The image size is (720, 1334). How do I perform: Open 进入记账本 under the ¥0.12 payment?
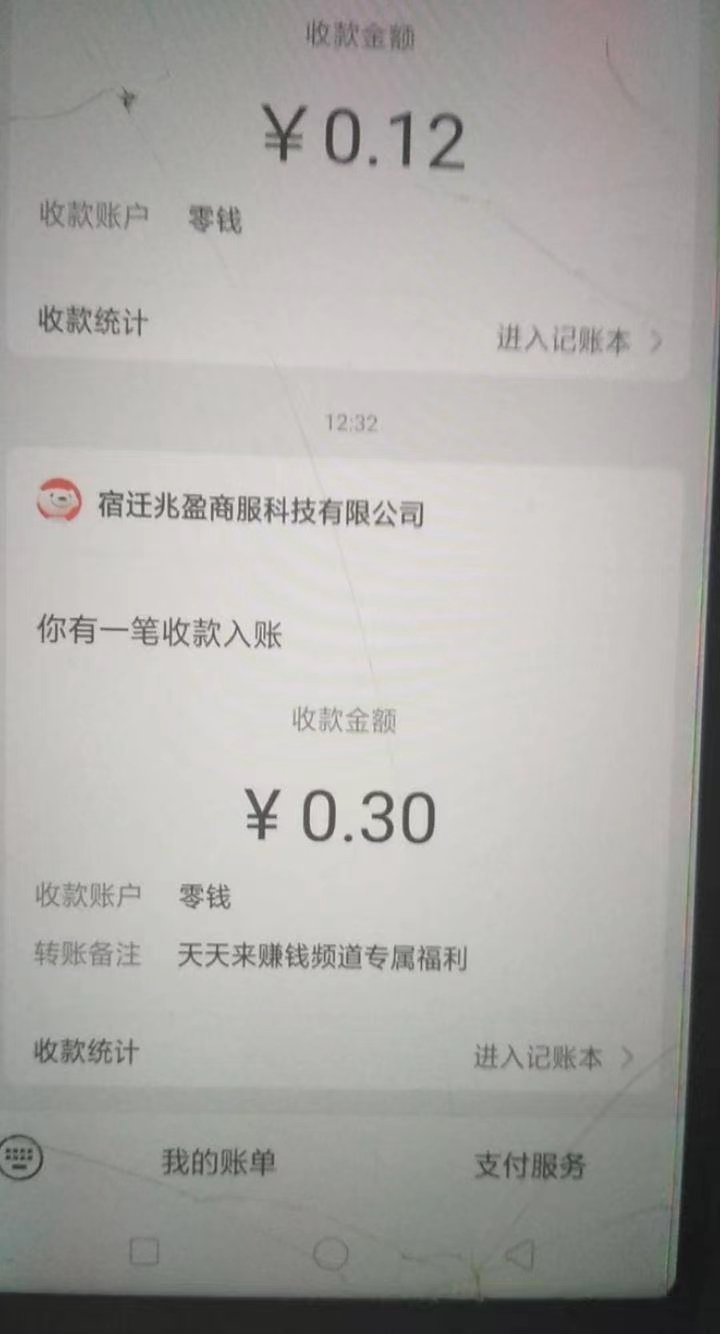pos(578,341)
